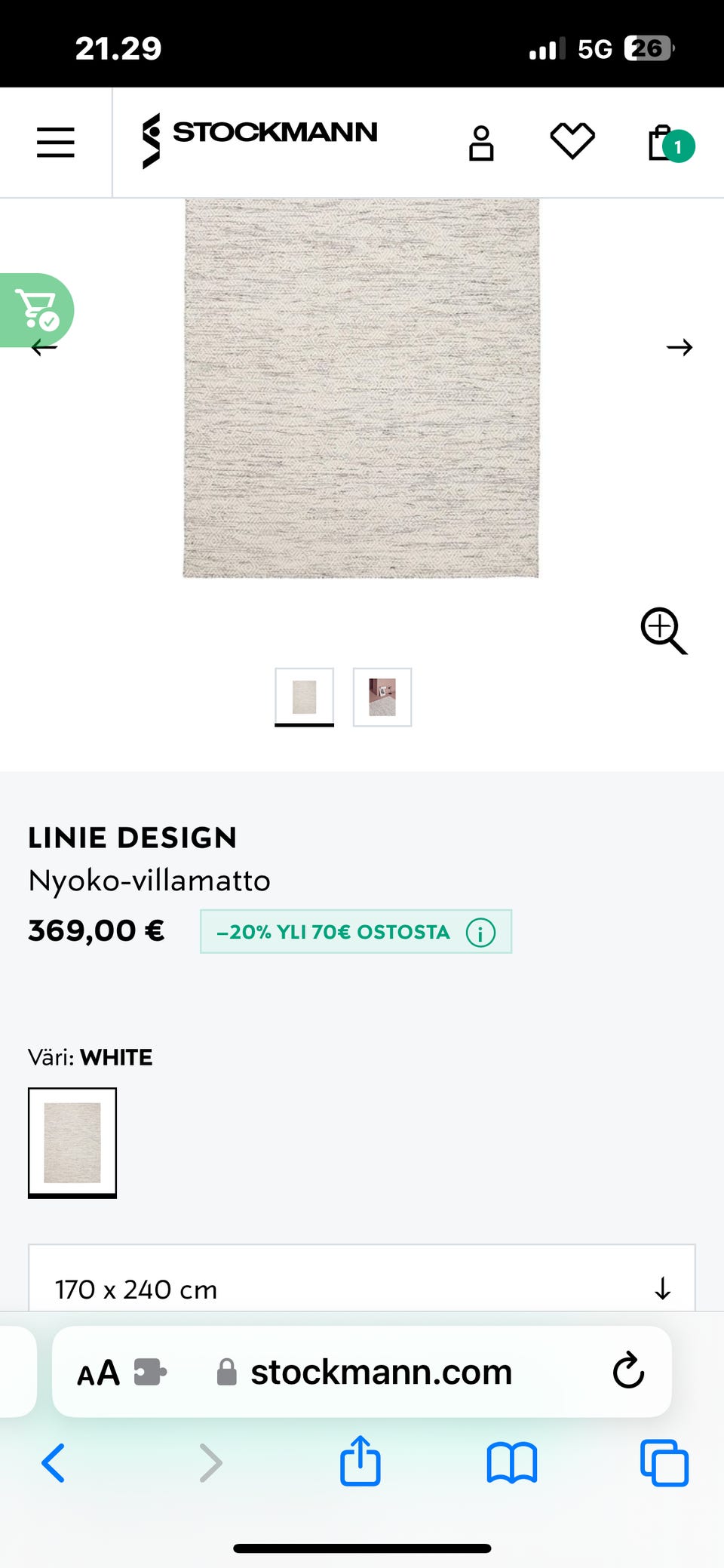Image resolution: width=724 pixels, height=1568 pixels.
Task: Open info on the -20% discount offer
Action: 480,933
